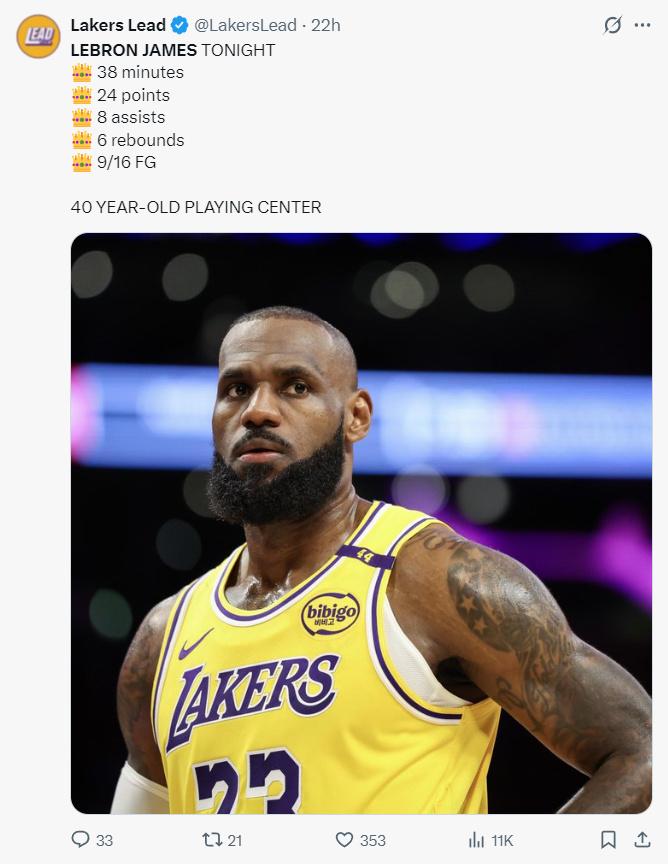Open the LeBron James photo in the post
The width and height of the screenshot is (668, 864).
click(x=361, y=523)
